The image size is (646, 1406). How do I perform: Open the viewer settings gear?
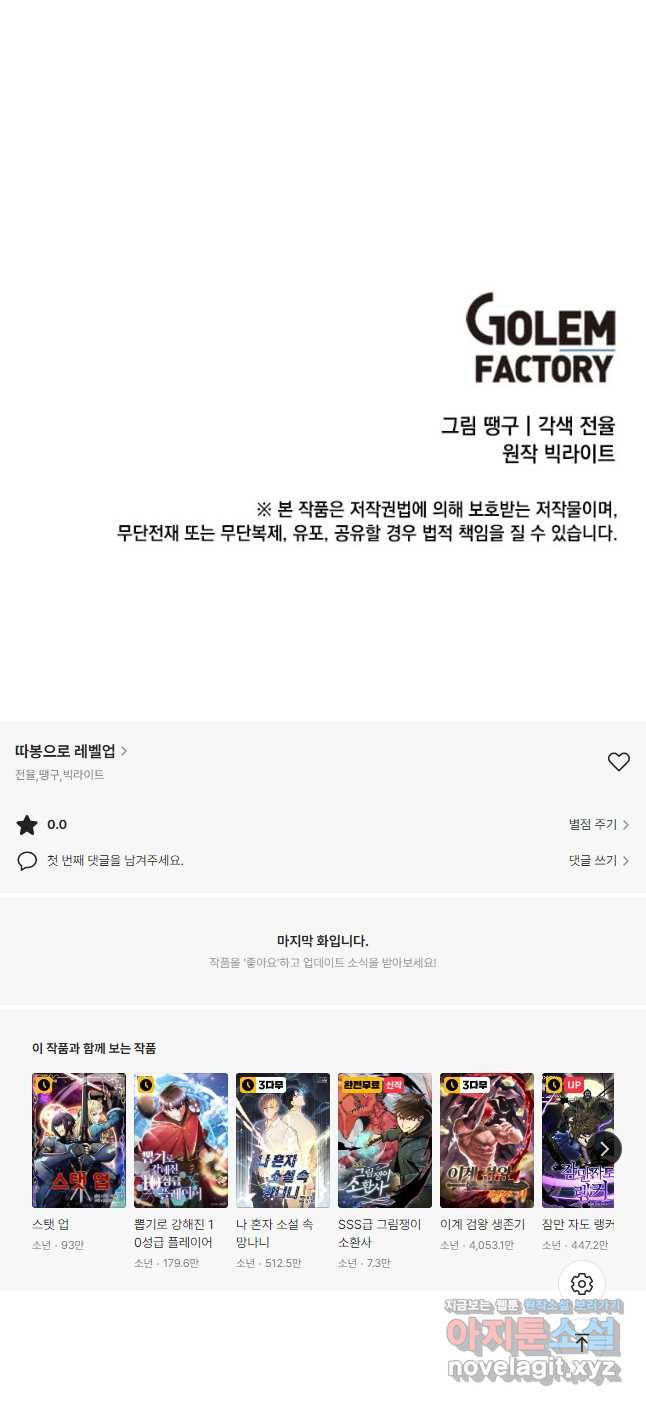(582, 1284)
